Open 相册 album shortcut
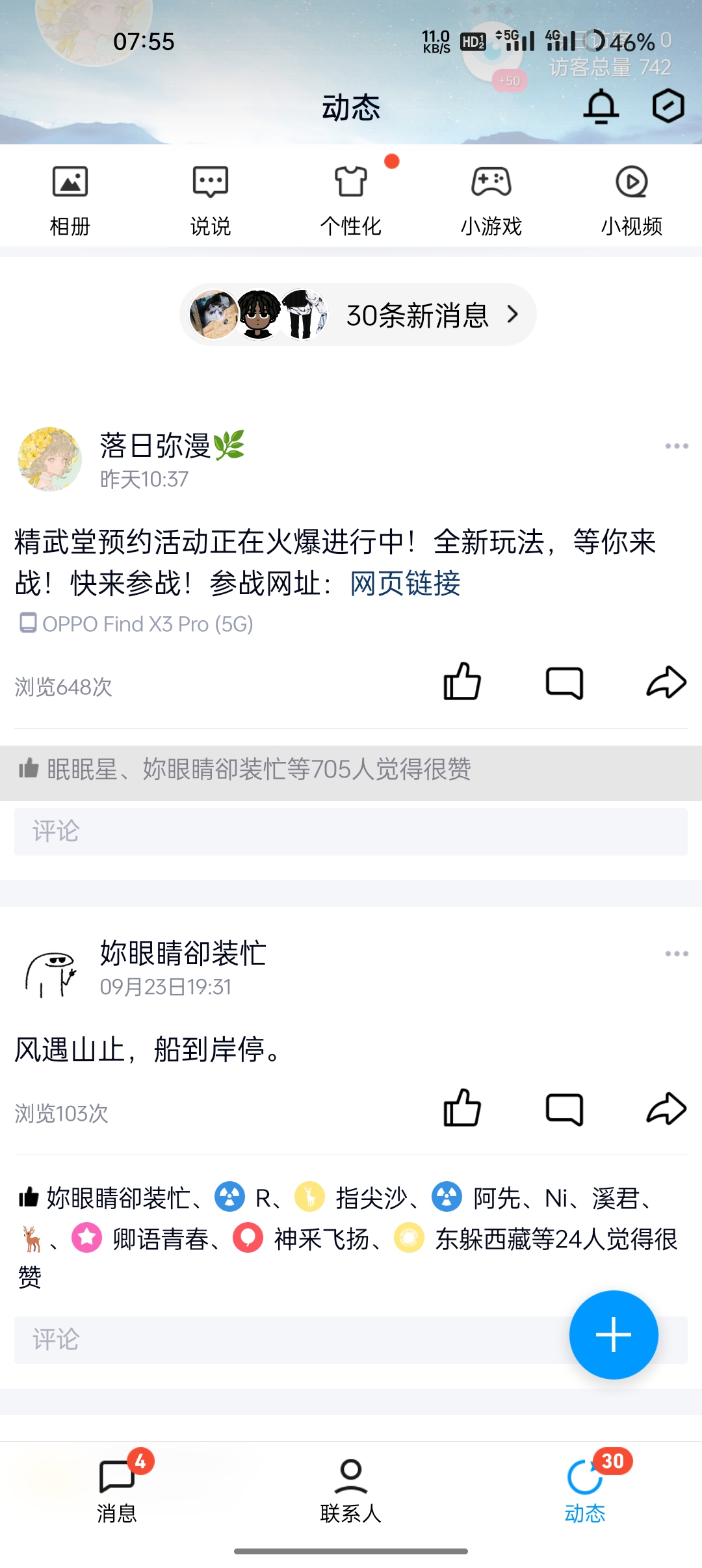This screenshot has width=702, height=1568. (x=70, y=199)
